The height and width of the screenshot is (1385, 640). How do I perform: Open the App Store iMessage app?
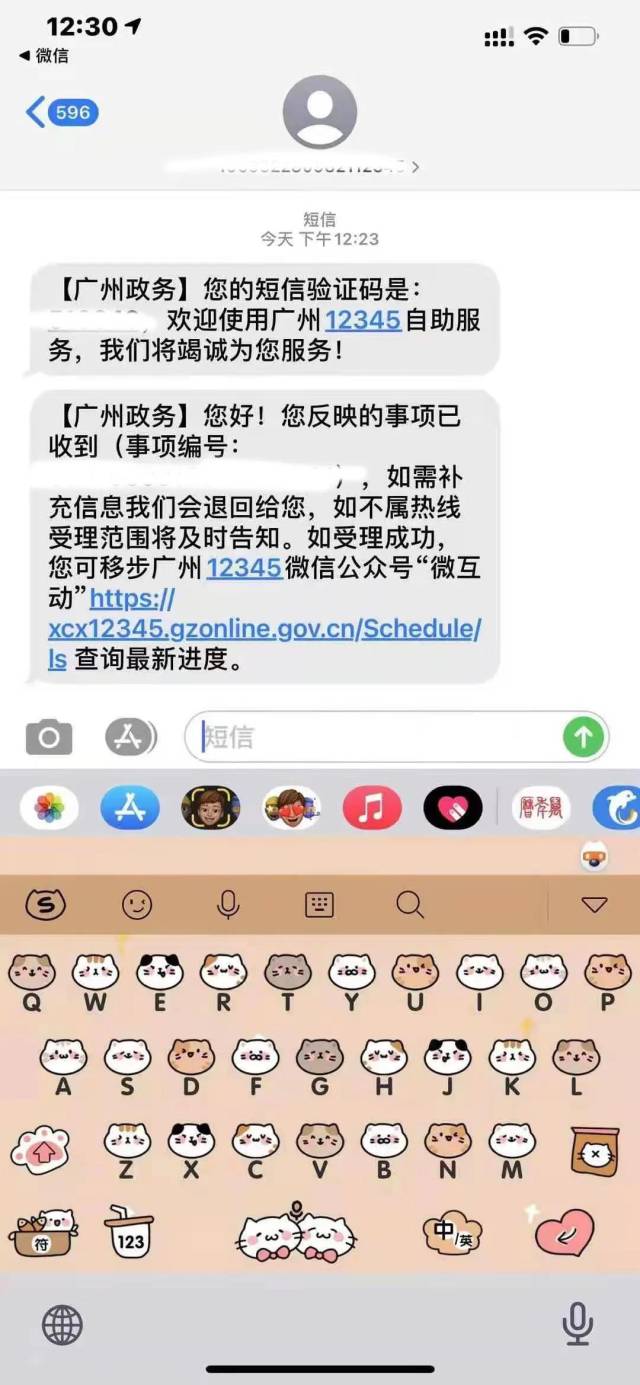click(130, 808)
